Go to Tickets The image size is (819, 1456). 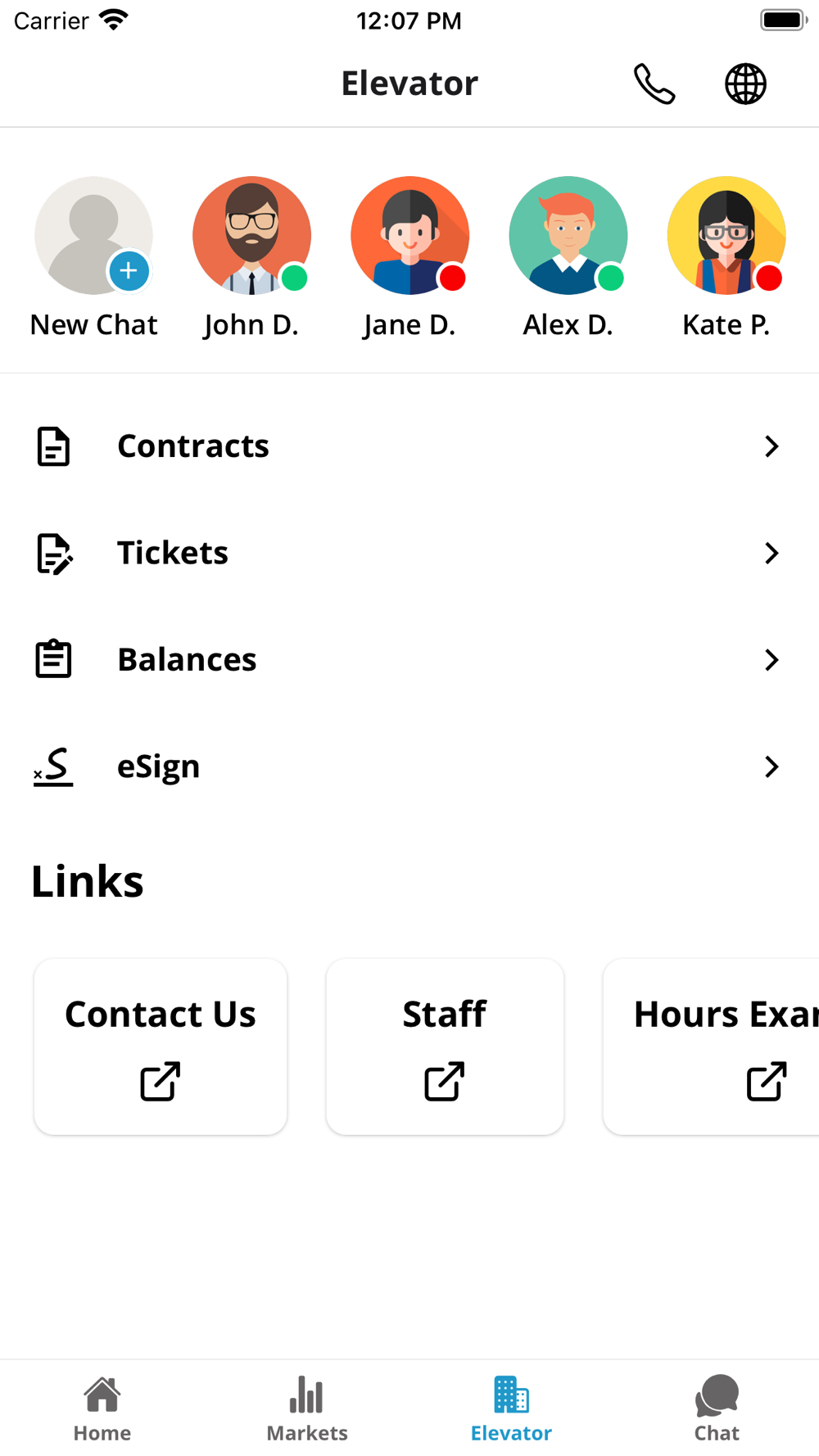point(409,553)
